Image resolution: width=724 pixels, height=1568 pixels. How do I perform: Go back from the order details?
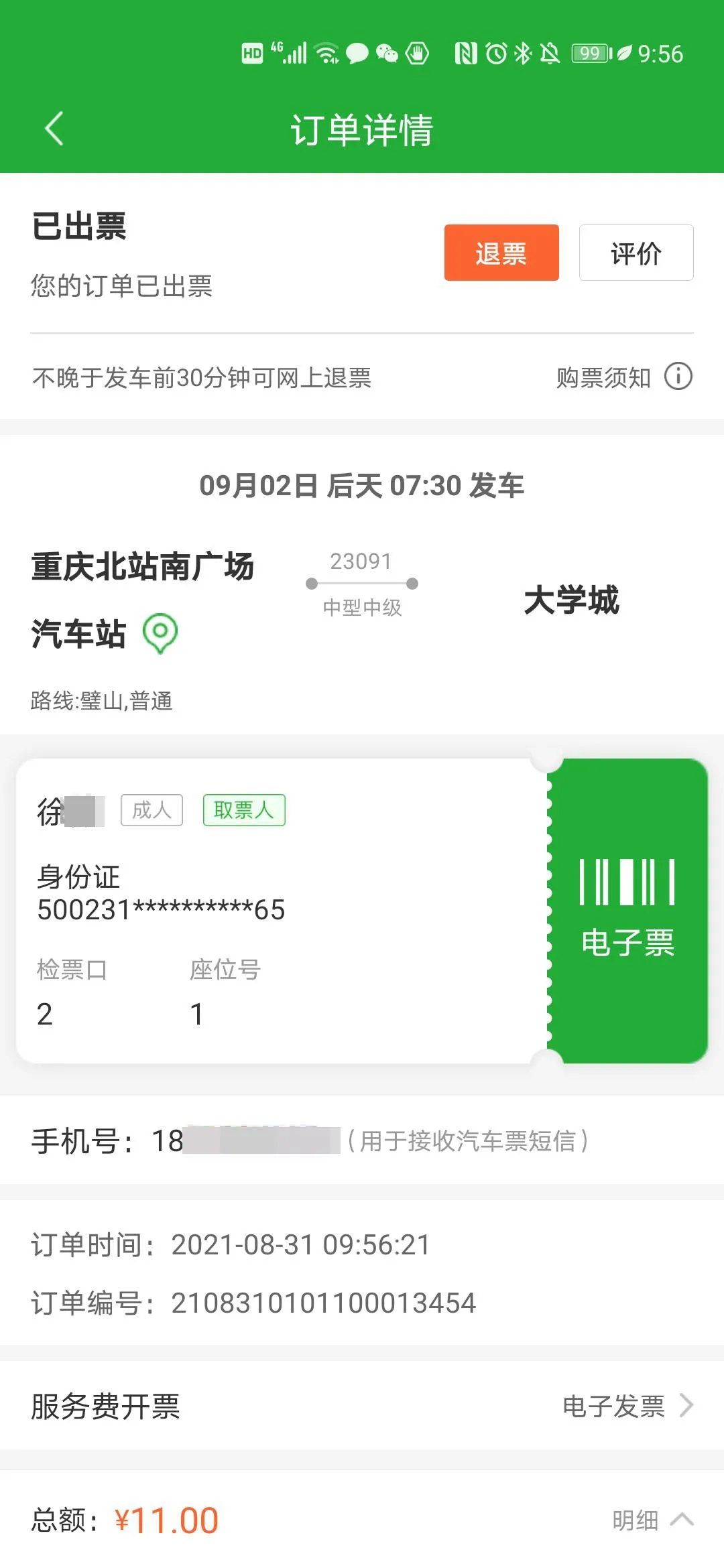click(x=54, y=129)
